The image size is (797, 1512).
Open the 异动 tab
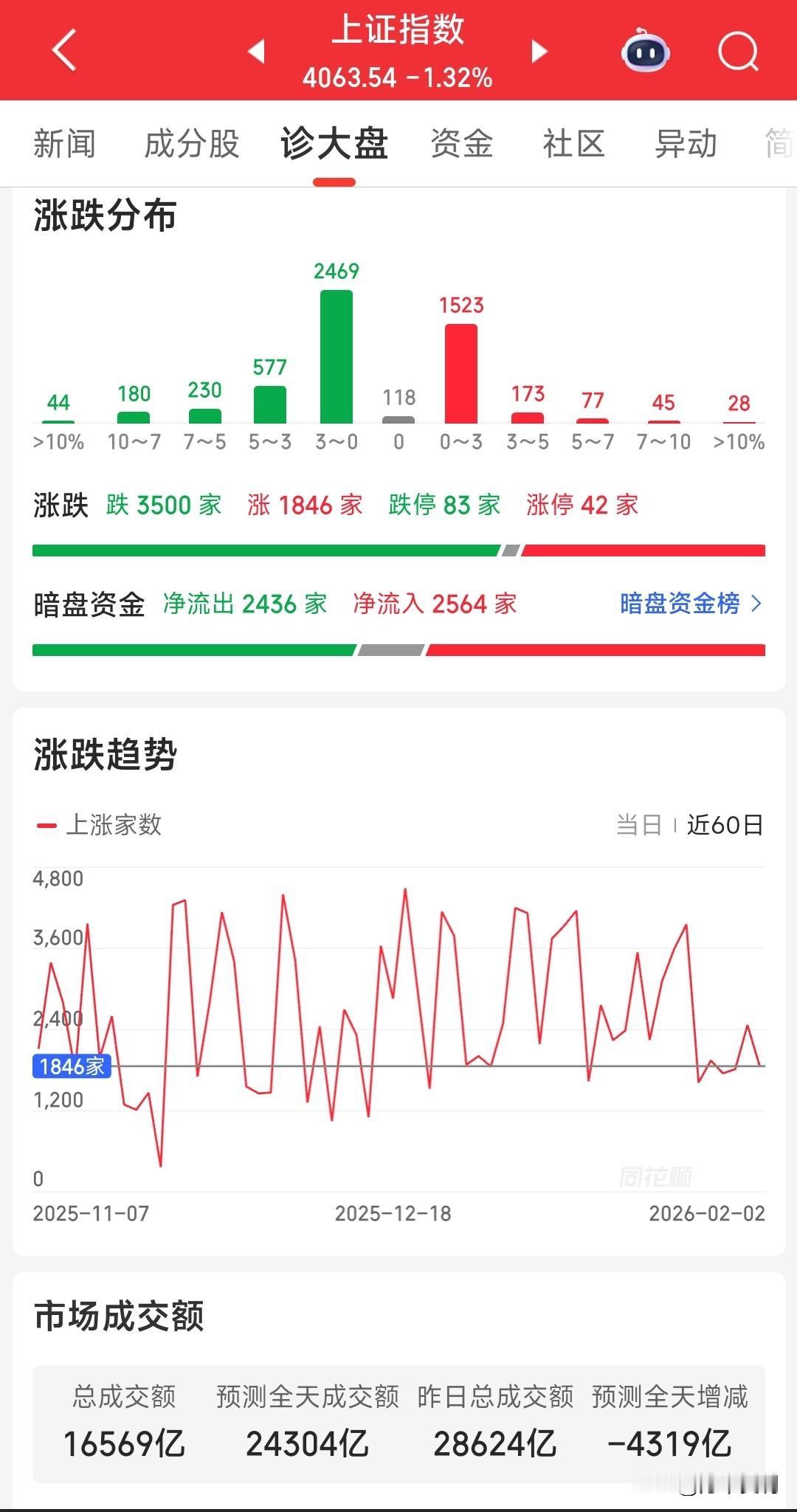685,144
